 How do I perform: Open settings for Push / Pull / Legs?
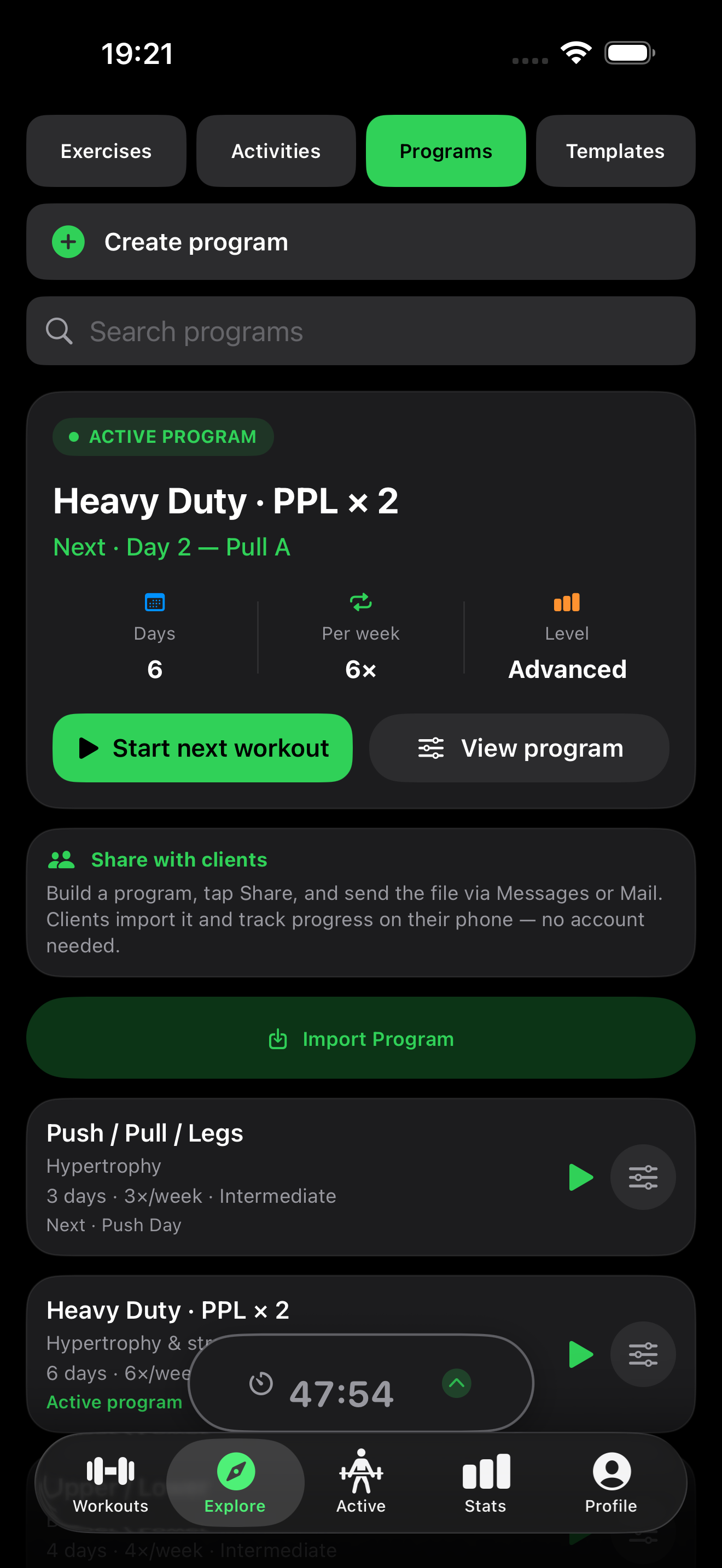pos(643,1177)
